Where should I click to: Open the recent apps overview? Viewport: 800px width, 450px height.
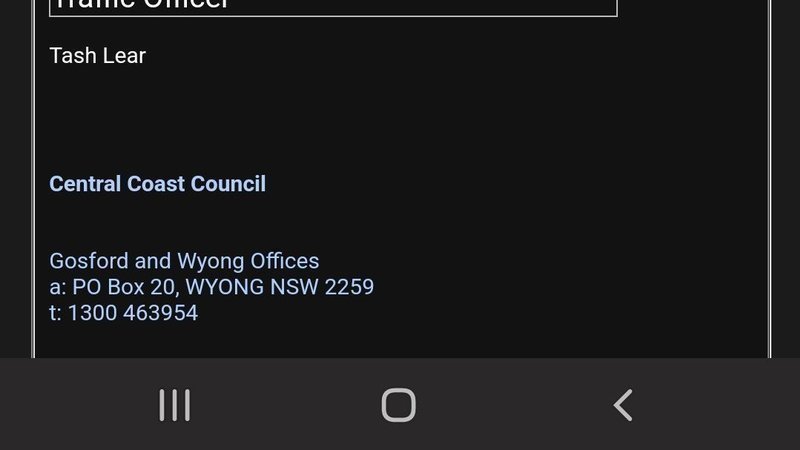[x=175, y=405]
